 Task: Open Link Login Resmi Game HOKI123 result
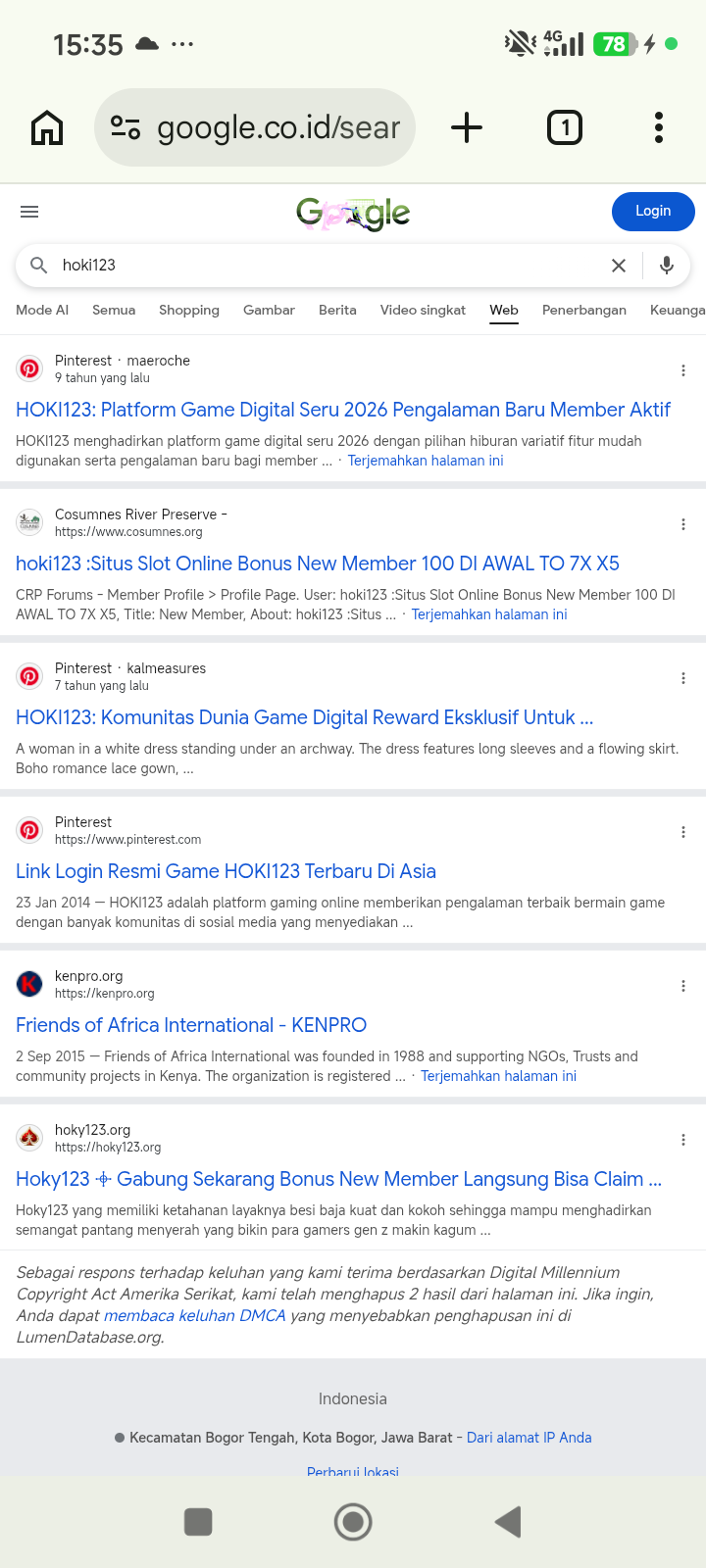226,871
